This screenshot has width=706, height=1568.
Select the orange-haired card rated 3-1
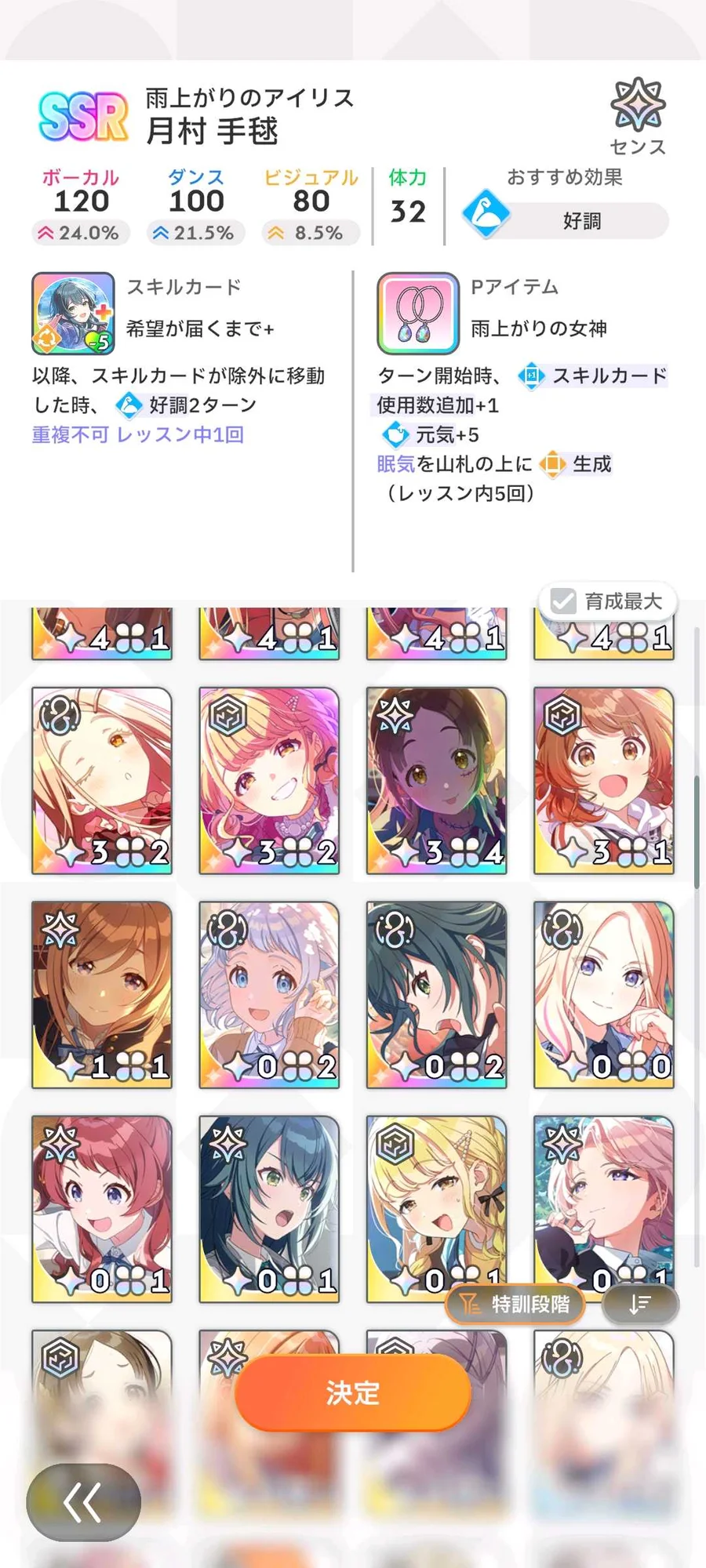(x=603, y=780)
